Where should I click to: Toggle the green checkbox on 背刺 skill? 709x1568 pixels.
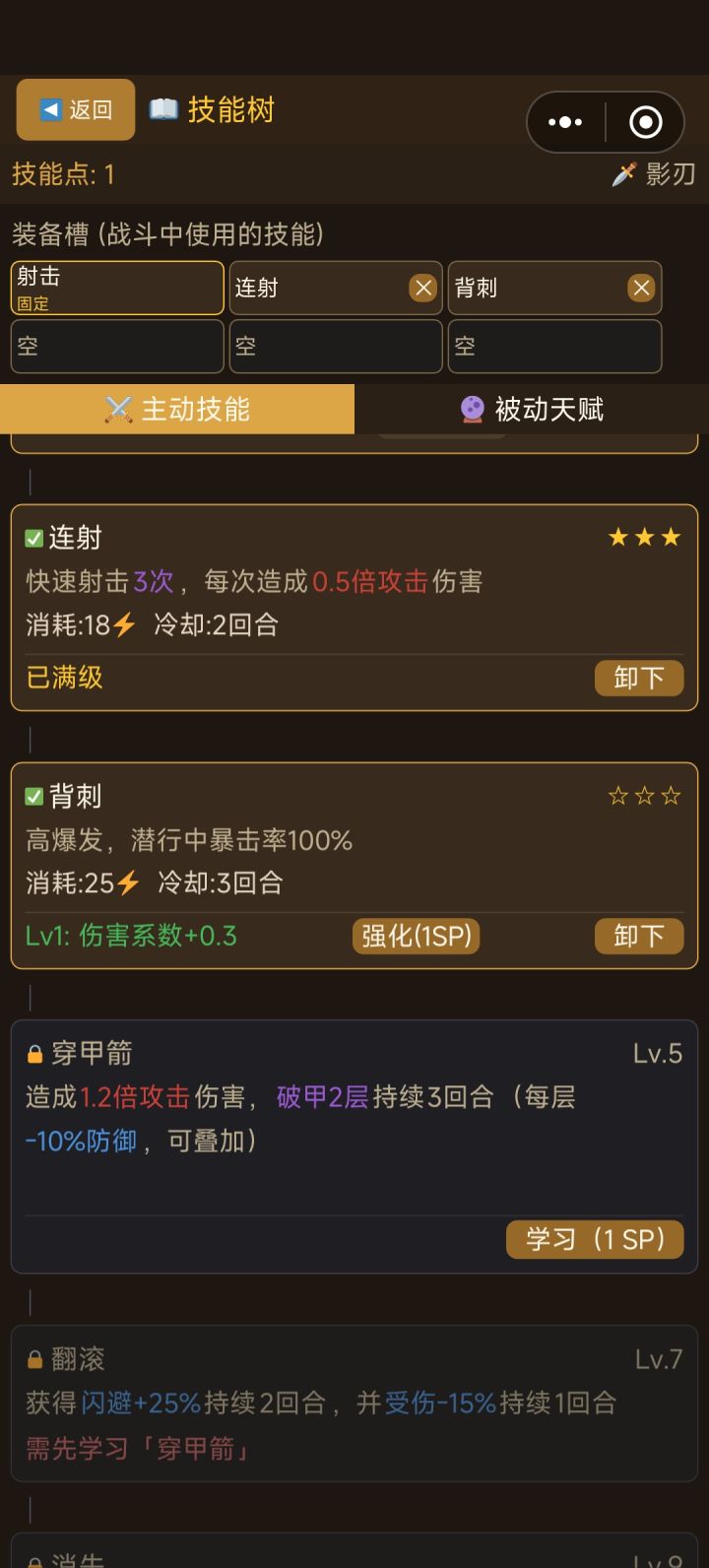(x=32, y=795)
